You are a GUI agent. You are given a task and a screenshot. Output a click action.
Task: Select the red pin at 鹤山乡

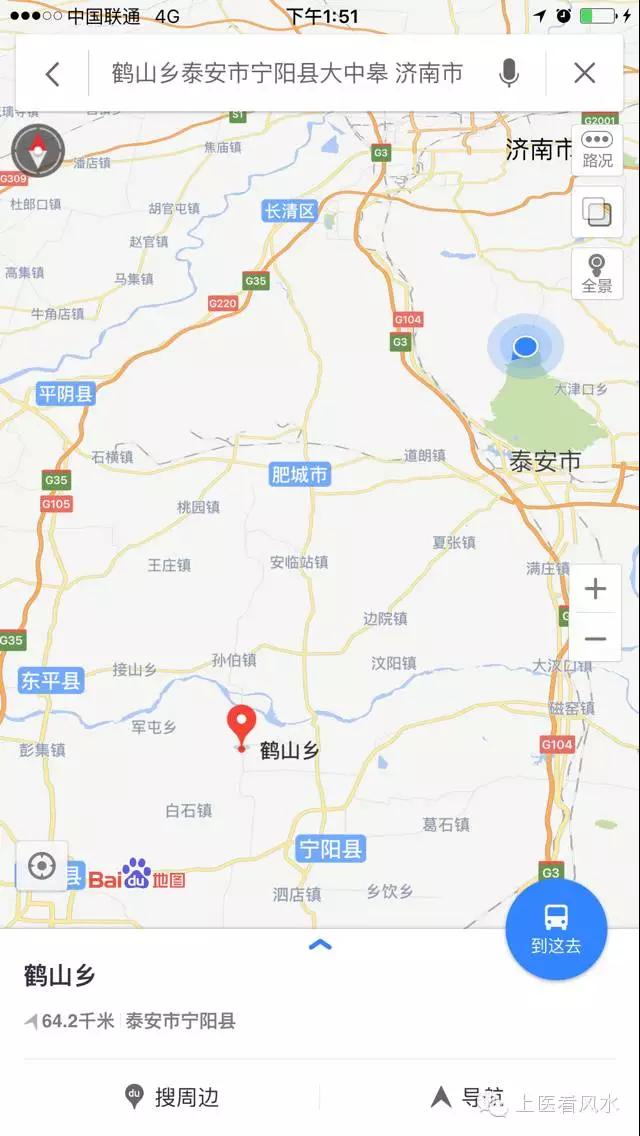(x=240, y=724)
